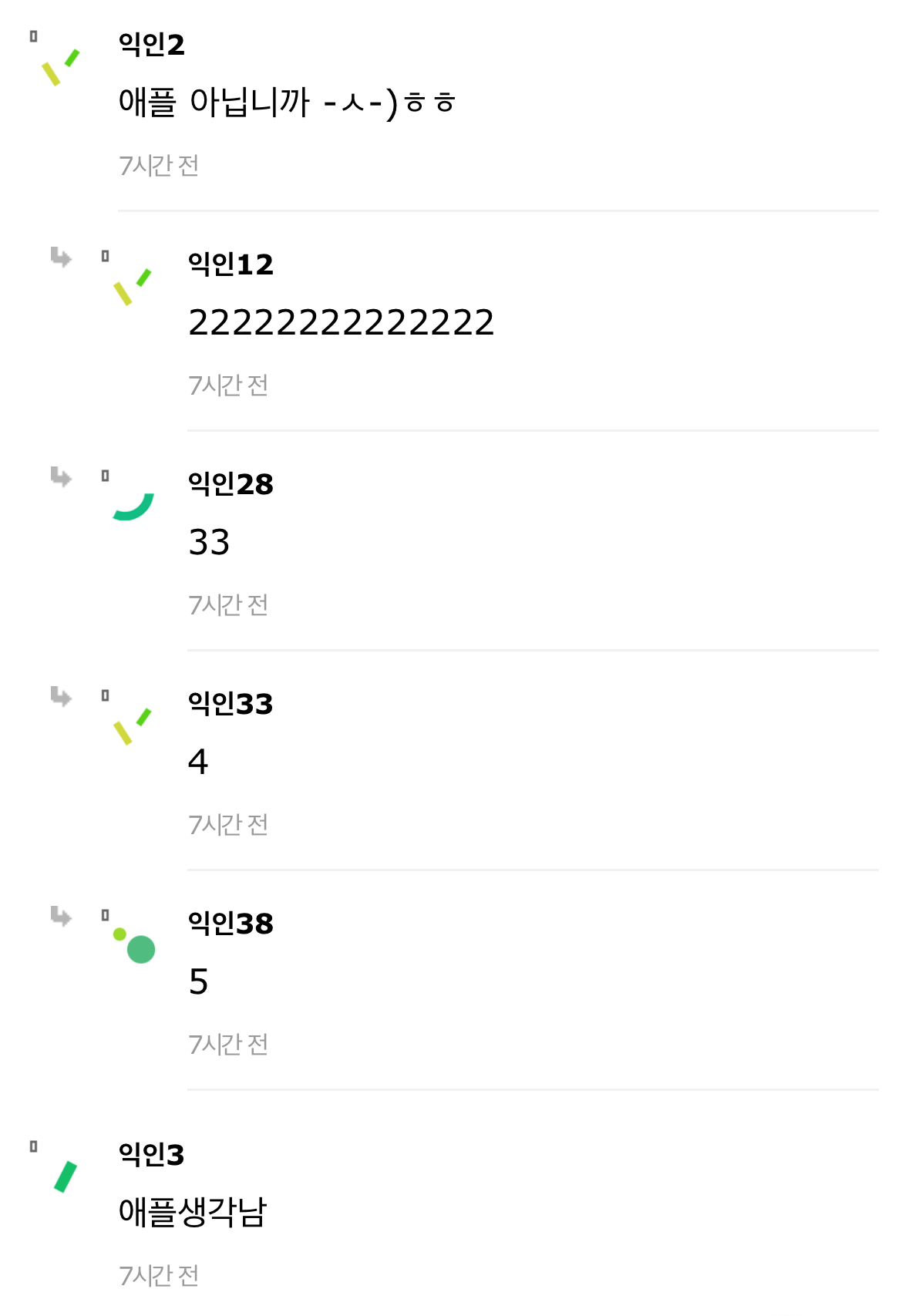Open 익인3's comment 애플생각남

pyautogui.click(x=193, y=1211)
